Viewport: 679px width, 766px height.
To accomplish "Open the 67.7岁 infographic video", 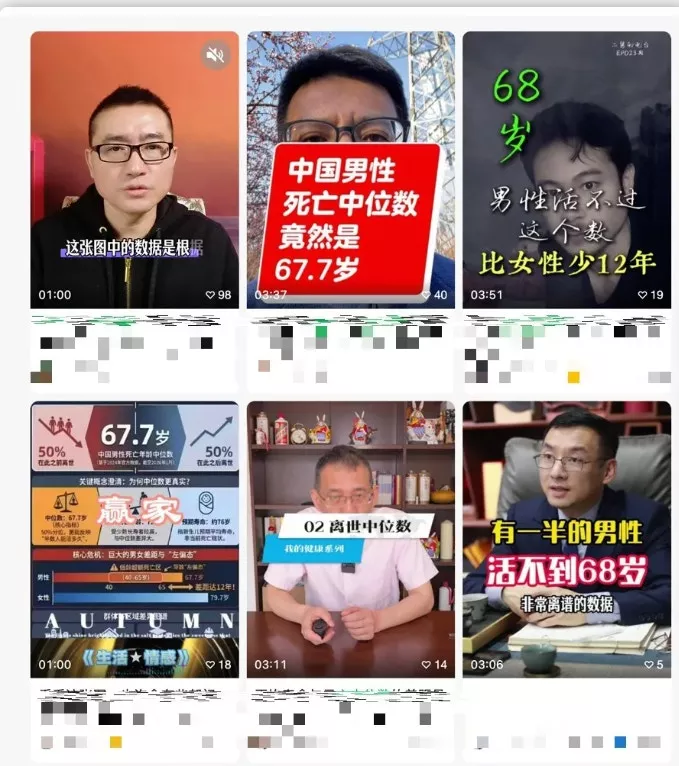I will tap(134, 540).
